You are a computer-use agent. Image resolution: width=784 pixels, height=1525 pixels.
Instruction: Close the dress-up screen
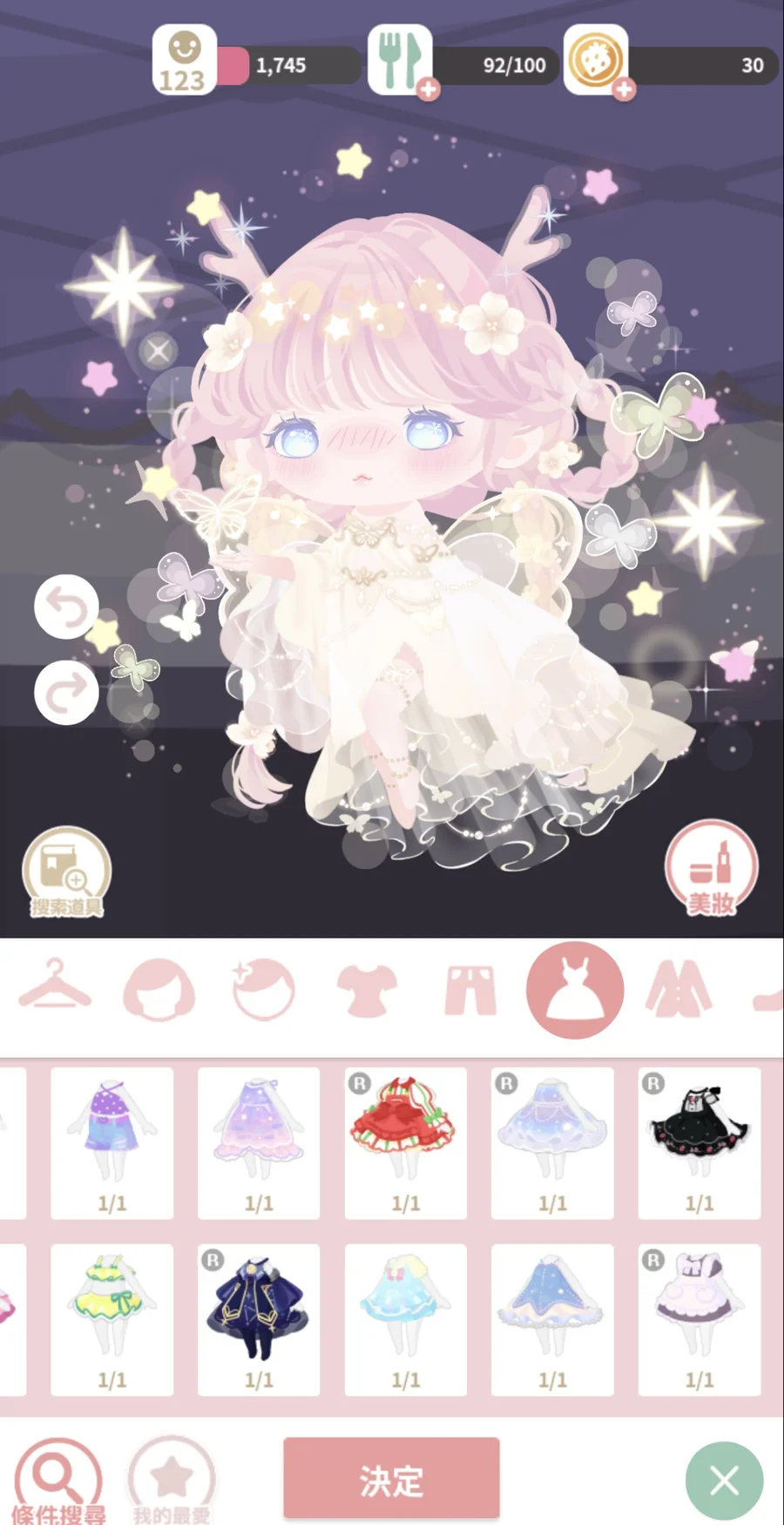pos(724,1481)
